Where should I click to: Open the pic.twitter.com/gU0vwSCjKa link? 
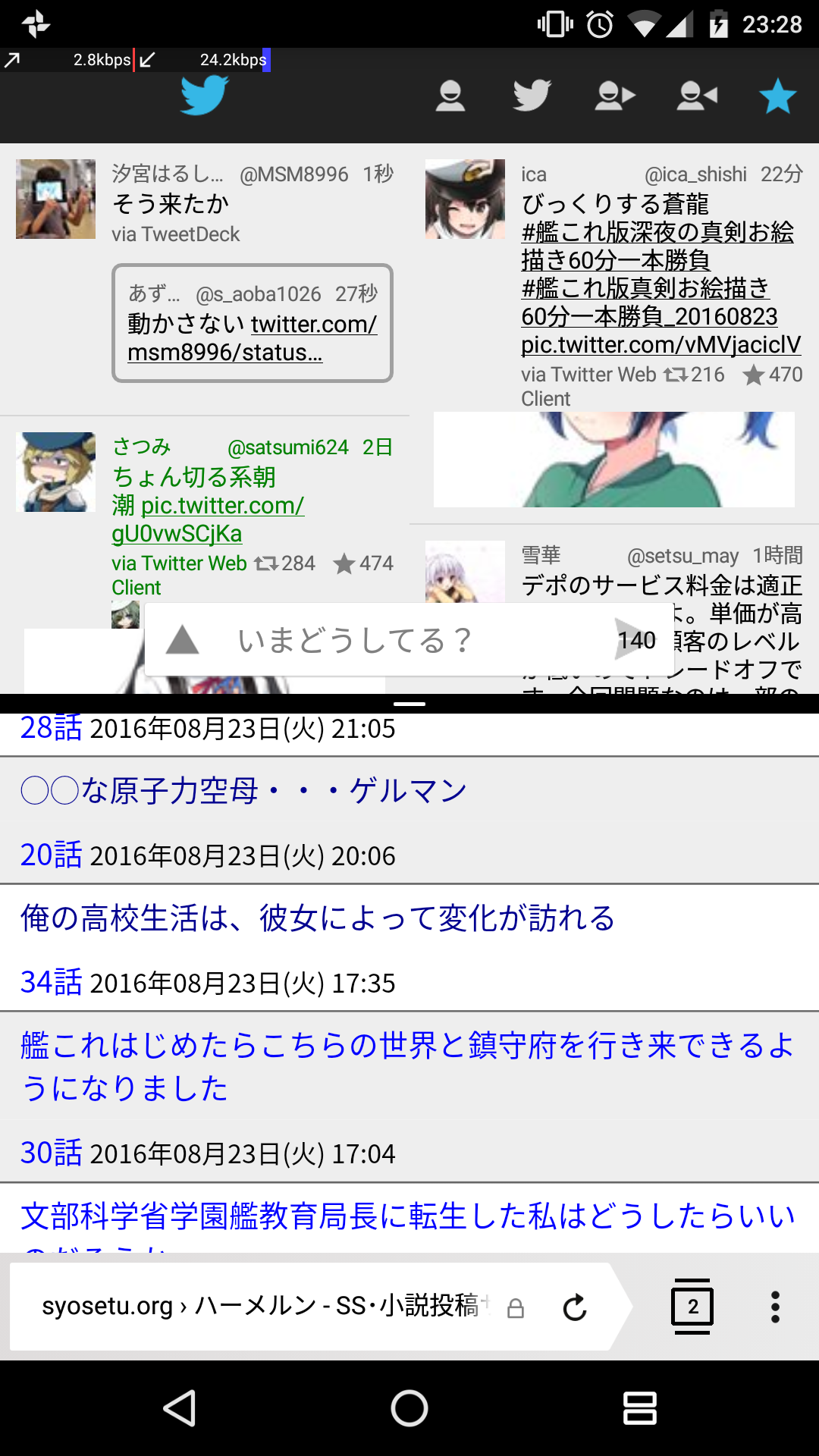(209, 519)
